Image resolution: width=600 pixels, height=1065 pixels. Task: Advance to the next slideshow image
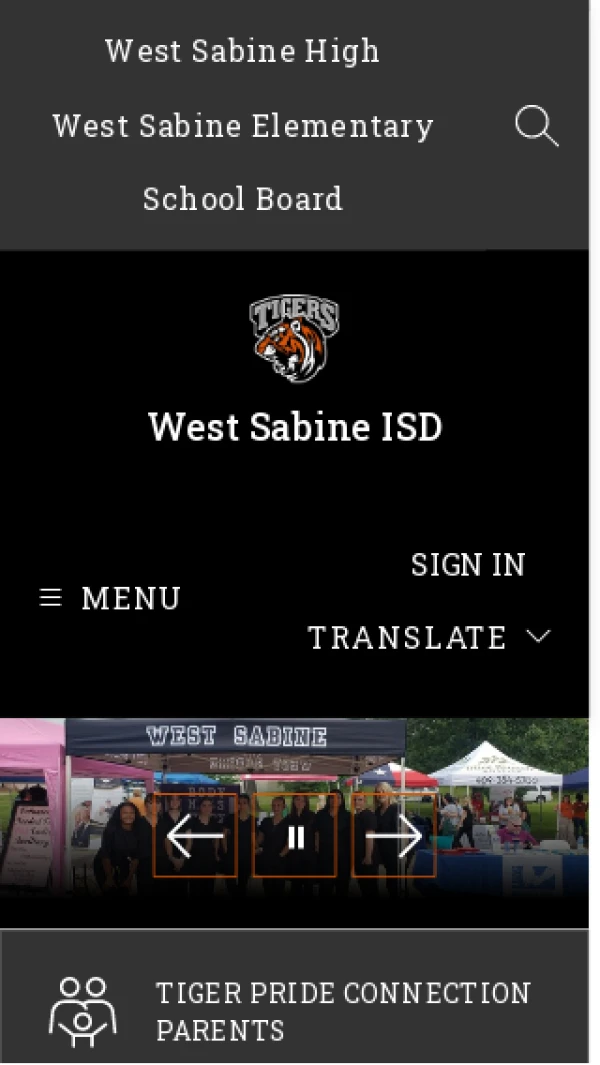pyautogui.click(x=394, y=837)
